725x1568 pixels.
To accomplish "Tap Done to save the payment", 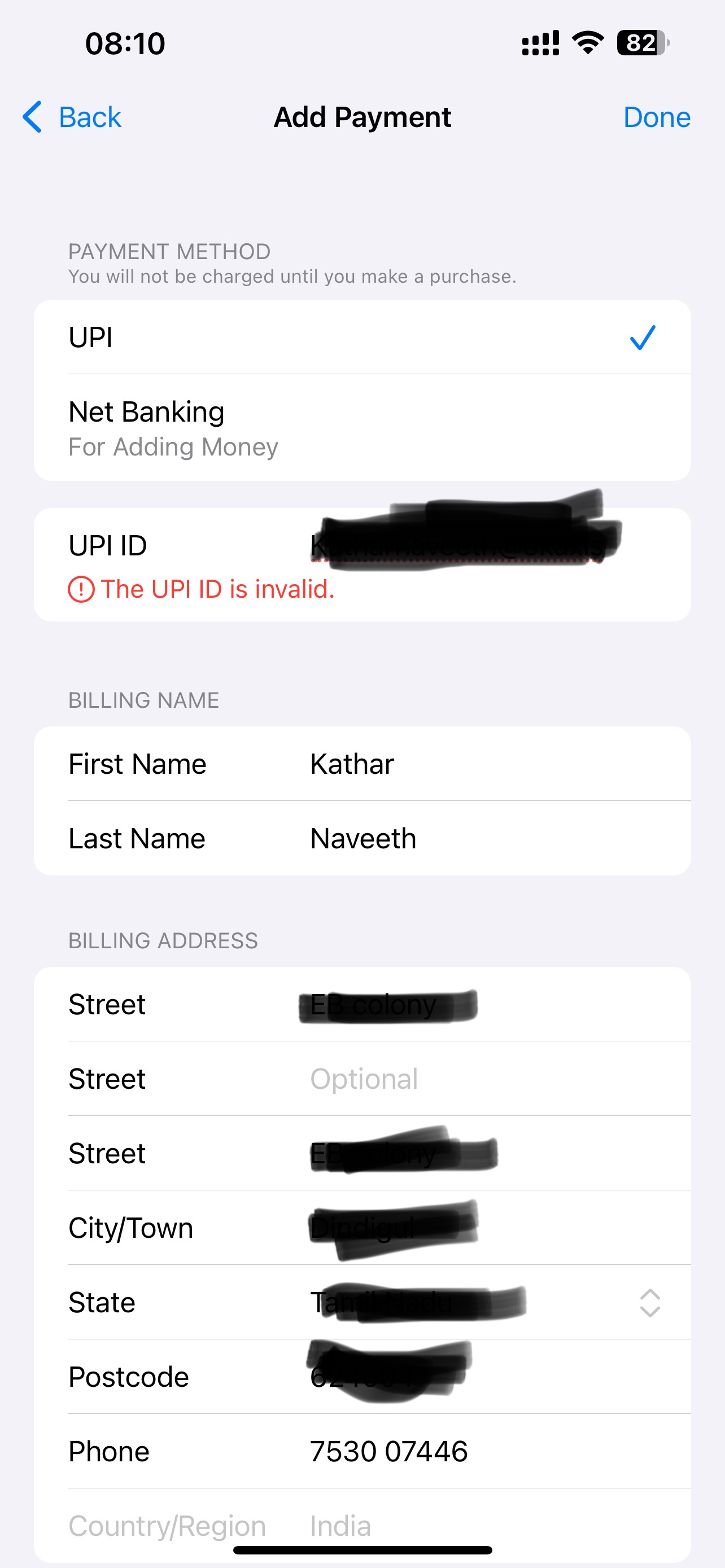I will click(x=656, y=117).
